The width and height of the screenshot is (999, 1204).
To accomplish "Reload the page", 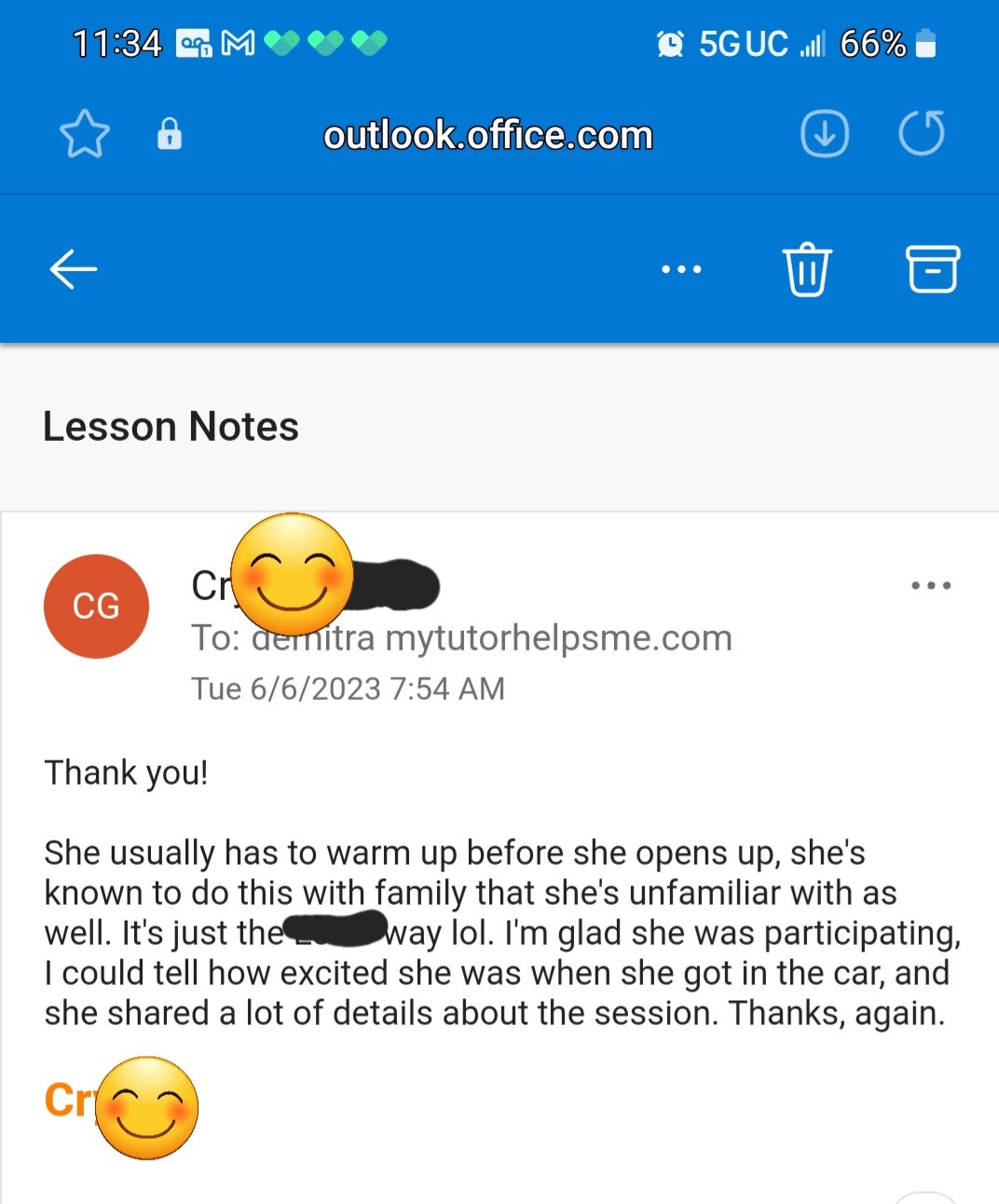I will click(x=921, y=133).
